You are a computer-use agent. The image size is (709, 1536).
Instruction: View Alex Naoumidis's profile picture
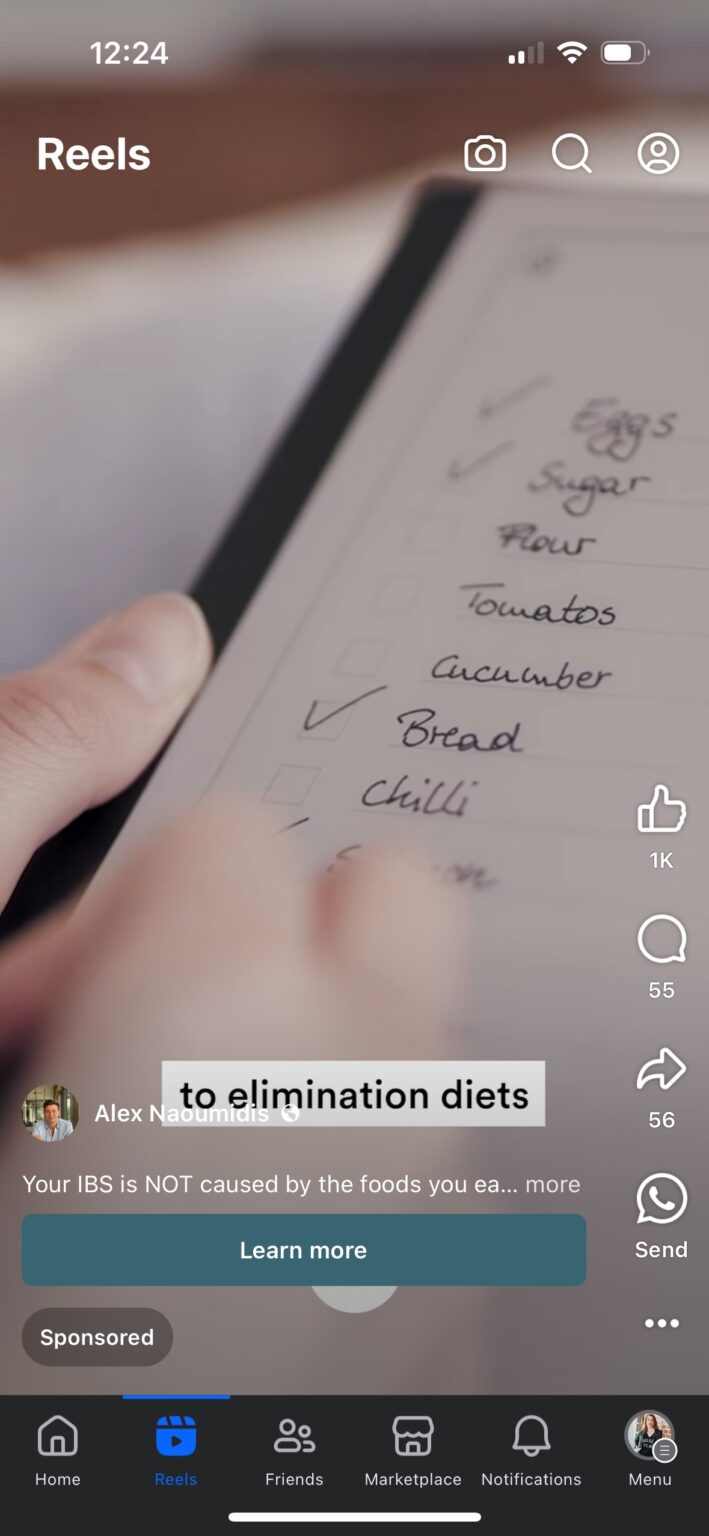click(x=50, y=1113)
